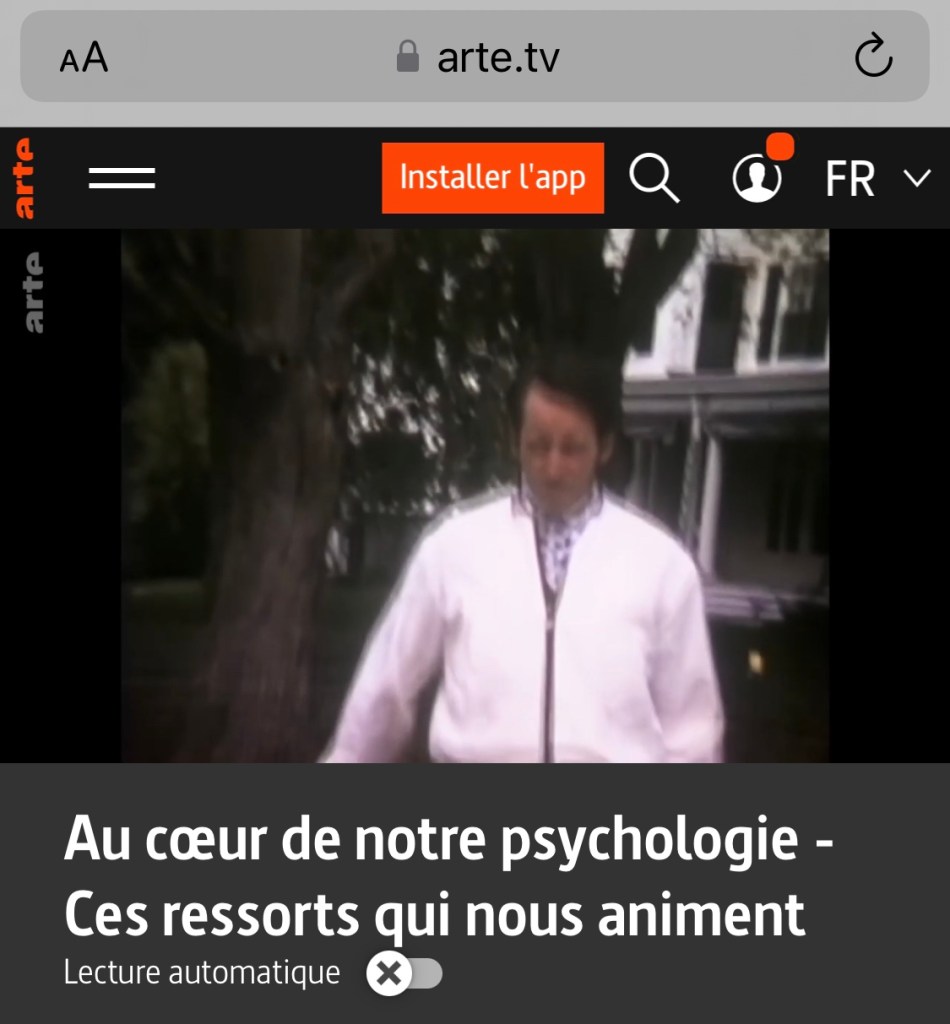Select the arte.tv address bar
Image resolution: width=950 pixels, height=1024 pixels.
478,57
